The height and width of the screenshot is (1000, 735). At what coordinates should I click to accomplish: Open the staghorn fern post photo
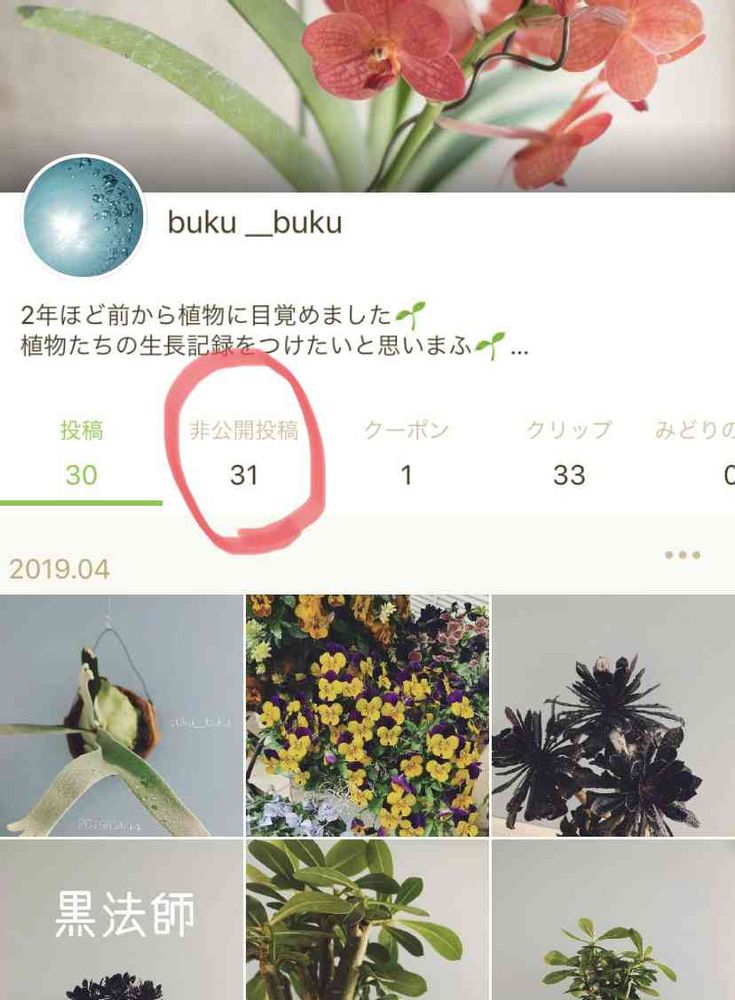[121, 715]
